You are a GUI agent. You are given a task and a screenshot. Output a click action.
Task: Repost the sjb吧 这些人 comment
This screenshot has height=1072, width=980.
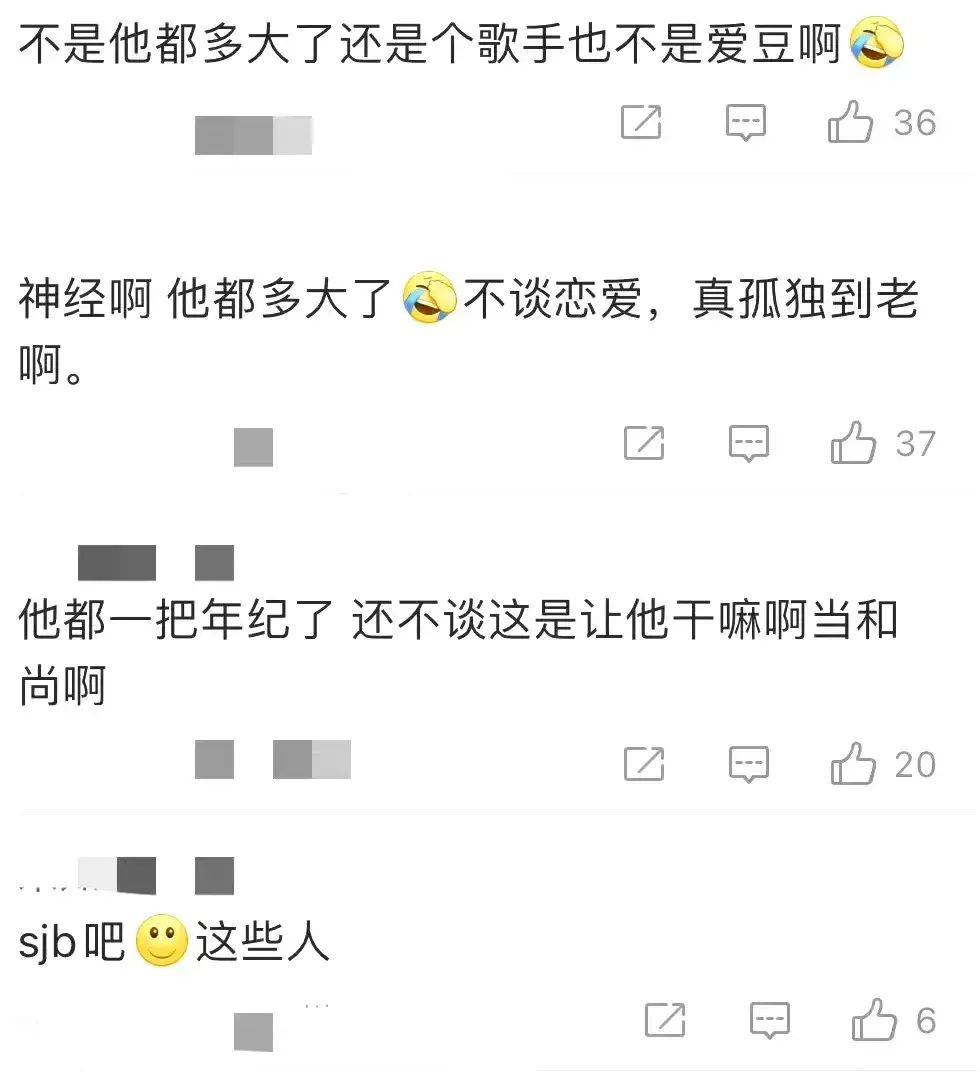point(665,1020)
